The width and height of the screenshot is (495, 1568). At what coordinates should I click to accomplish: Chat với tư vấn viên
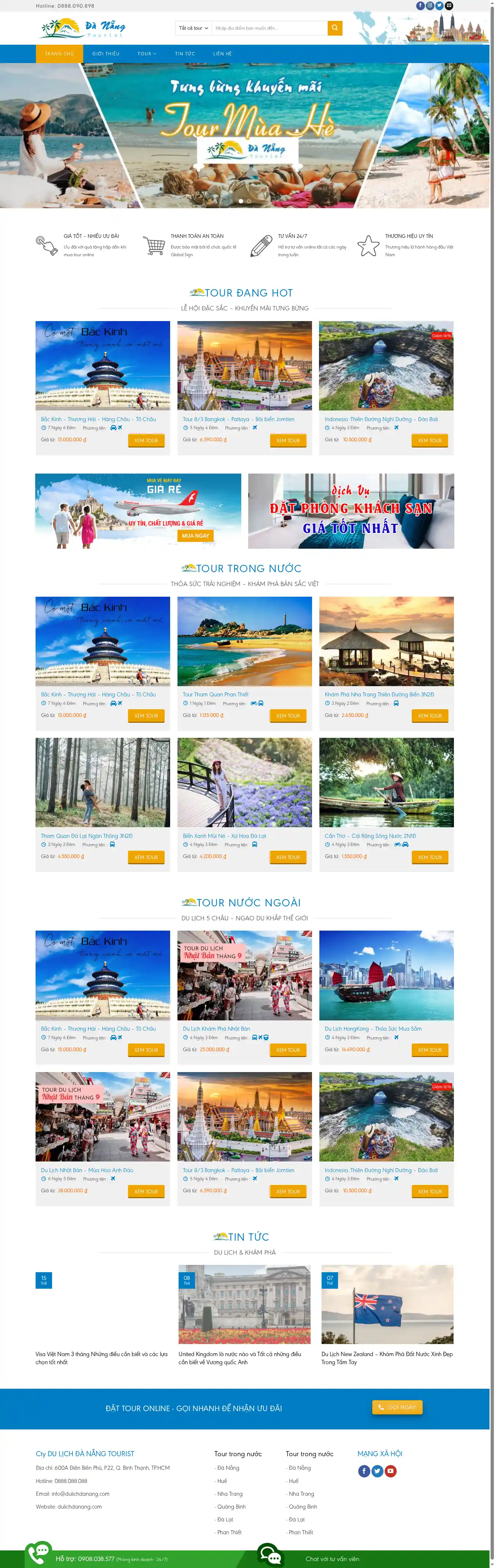[x=332, y=1559]
